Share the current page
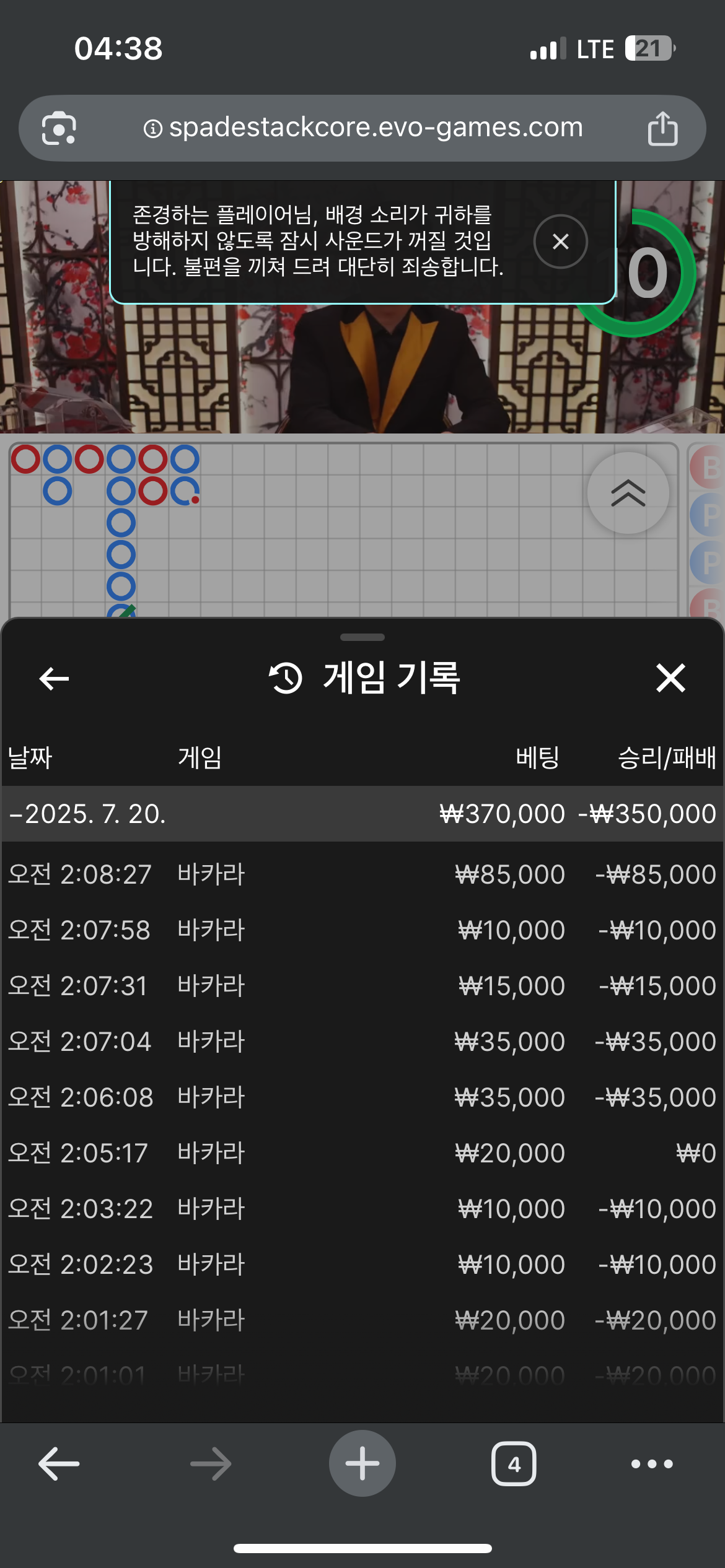Screen dimensions: 725x1568 (x=662, y=128)
